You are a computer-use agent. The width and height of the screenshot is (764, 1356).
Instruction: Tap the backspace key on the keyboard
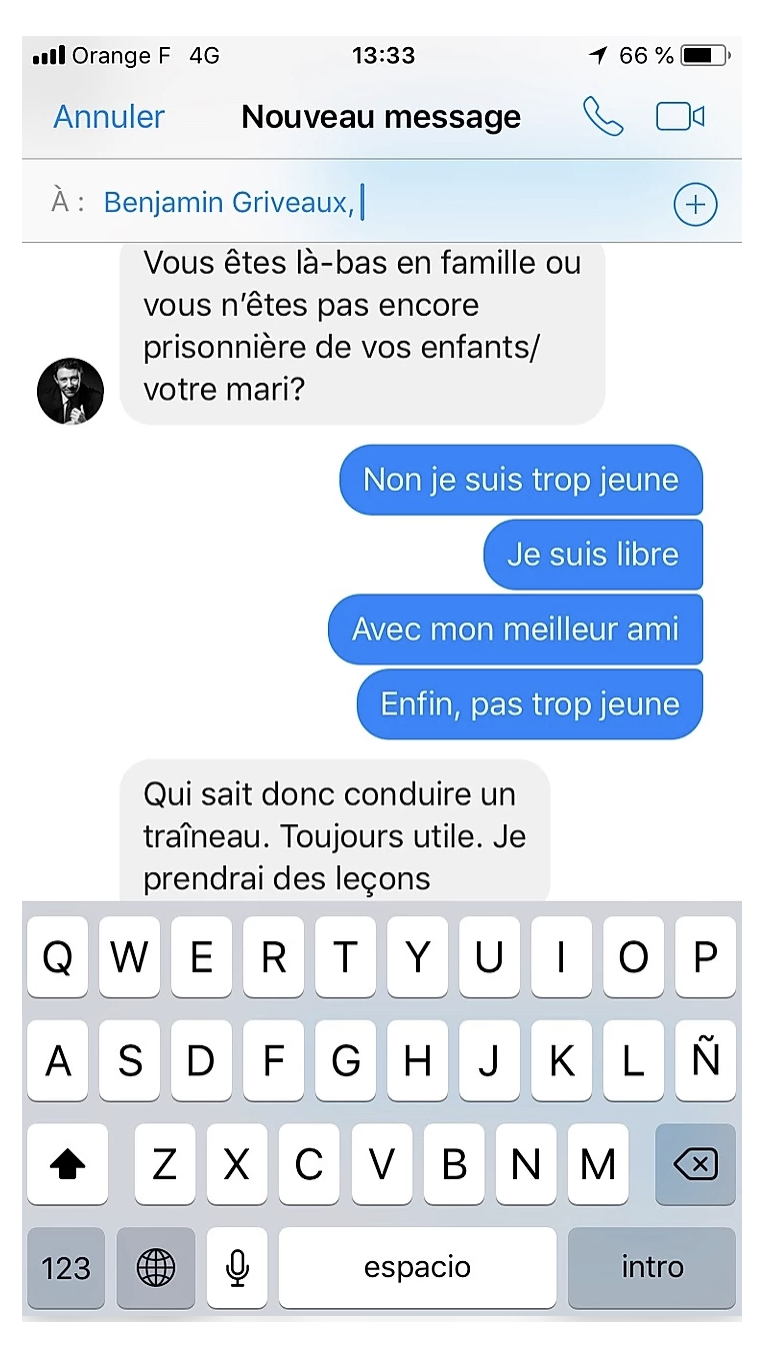[x=695, y=1163]
